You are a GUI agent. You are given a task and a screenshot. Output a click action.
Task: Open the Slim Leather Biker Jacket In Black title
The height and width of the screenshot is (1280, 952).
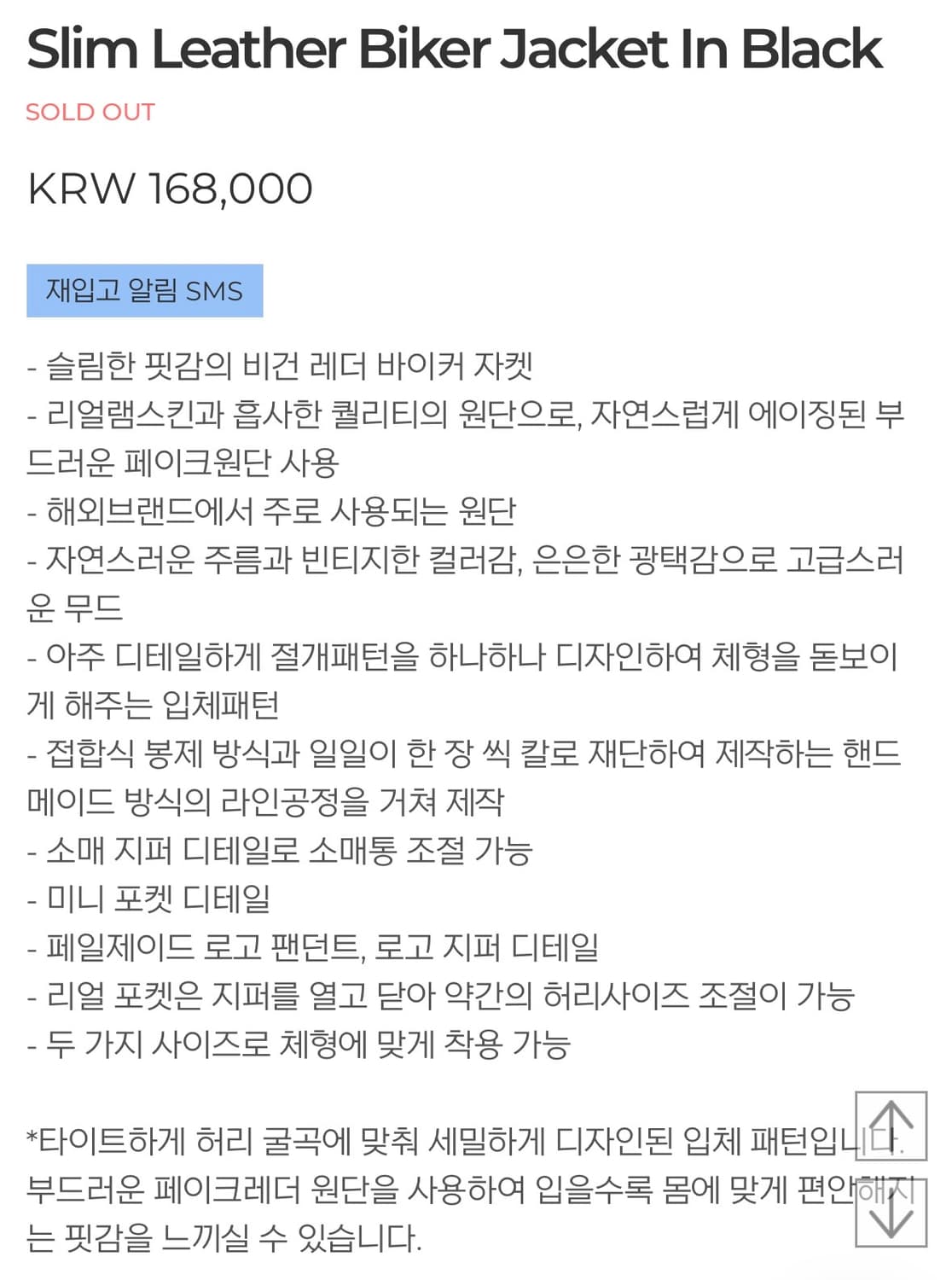[x=452, y=49]
